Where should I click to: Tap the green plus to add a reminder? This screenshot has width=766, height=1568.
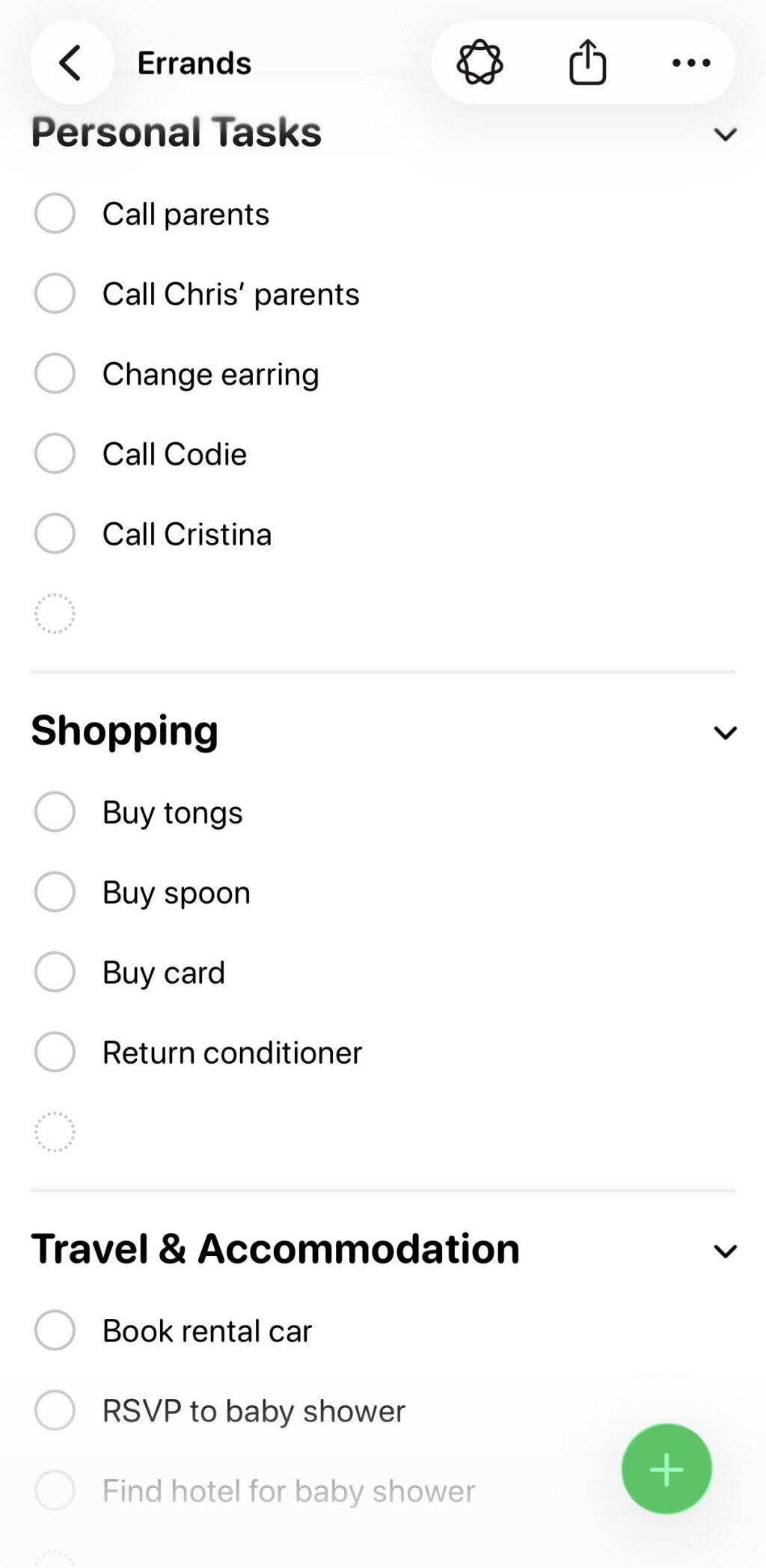point(665,1468)
